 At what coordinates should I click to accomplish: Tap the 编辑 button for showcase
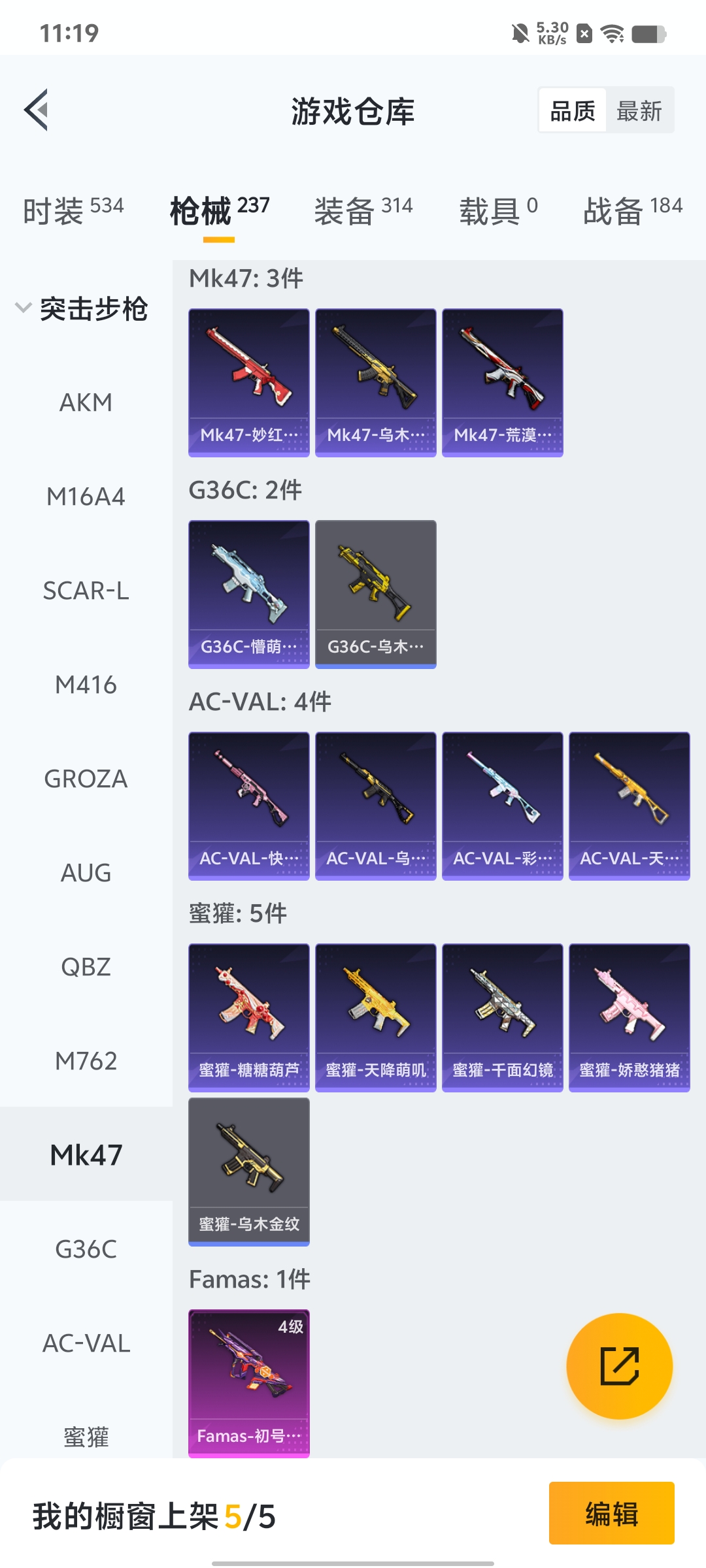click(x=611, y=1513)
